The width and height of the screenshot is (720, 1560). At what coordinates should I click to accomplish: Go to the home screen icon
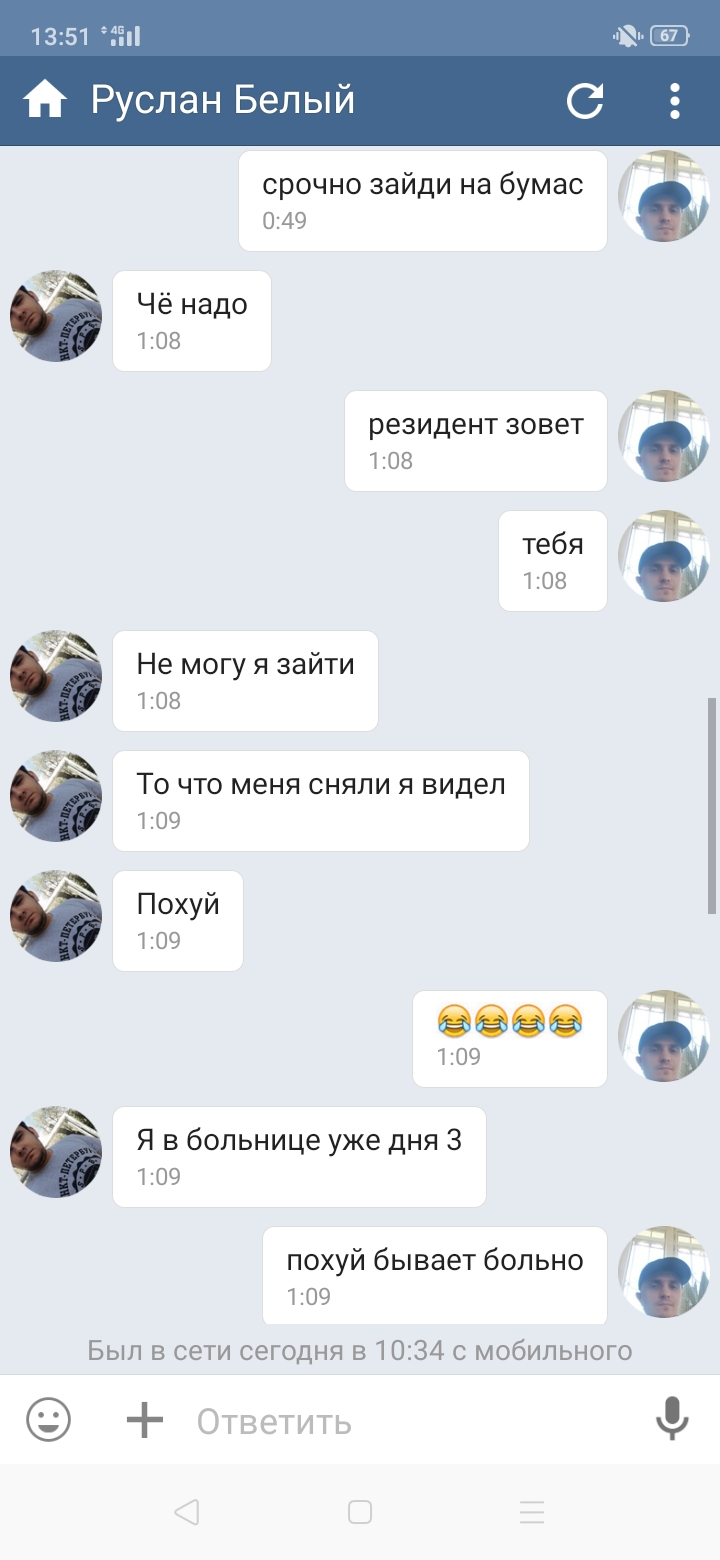45,101
